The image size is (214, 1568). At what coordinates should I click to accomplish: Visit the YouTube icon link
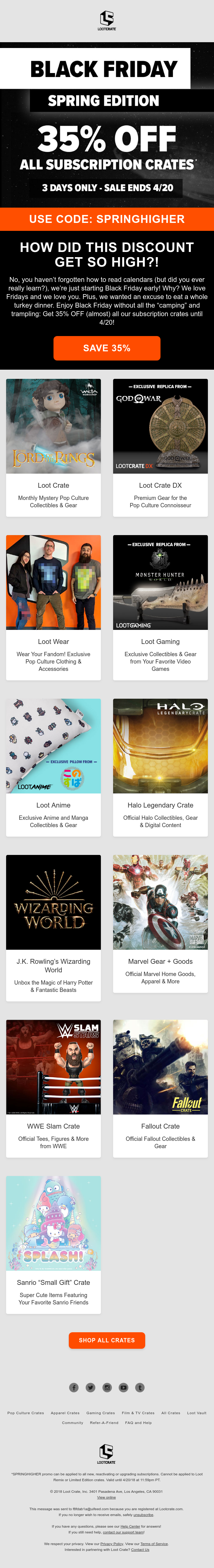click(x=124, y=1387)
